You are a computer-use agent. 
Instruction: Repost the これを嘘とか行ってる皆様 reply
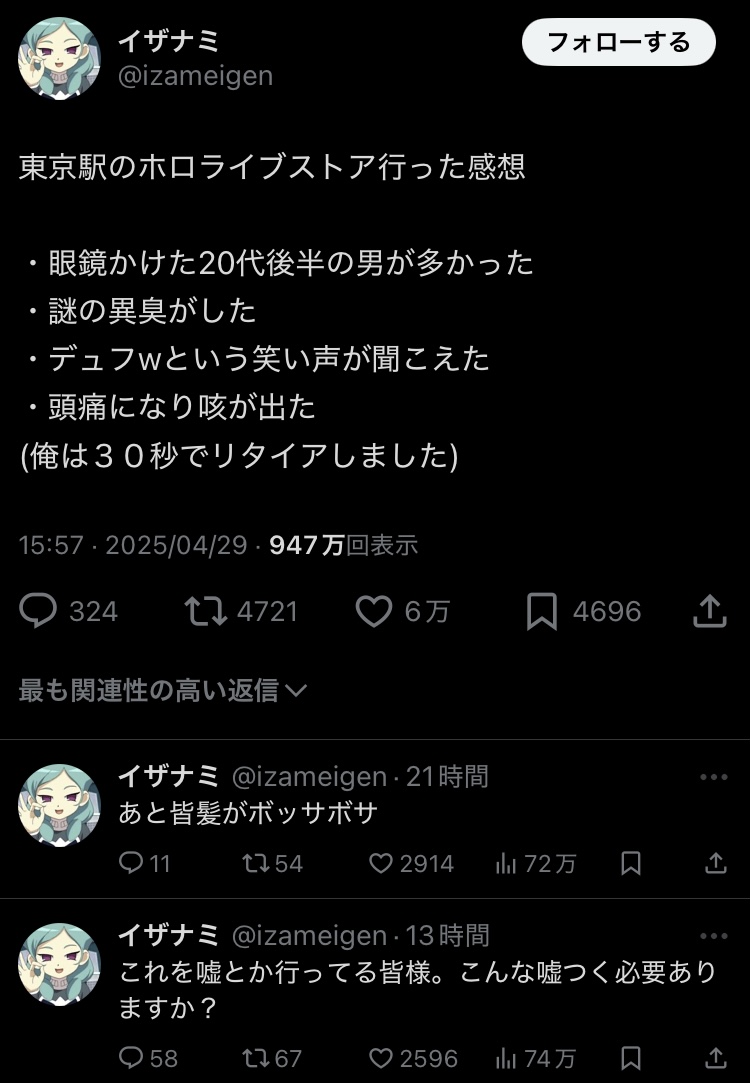tap(256, 1057)
